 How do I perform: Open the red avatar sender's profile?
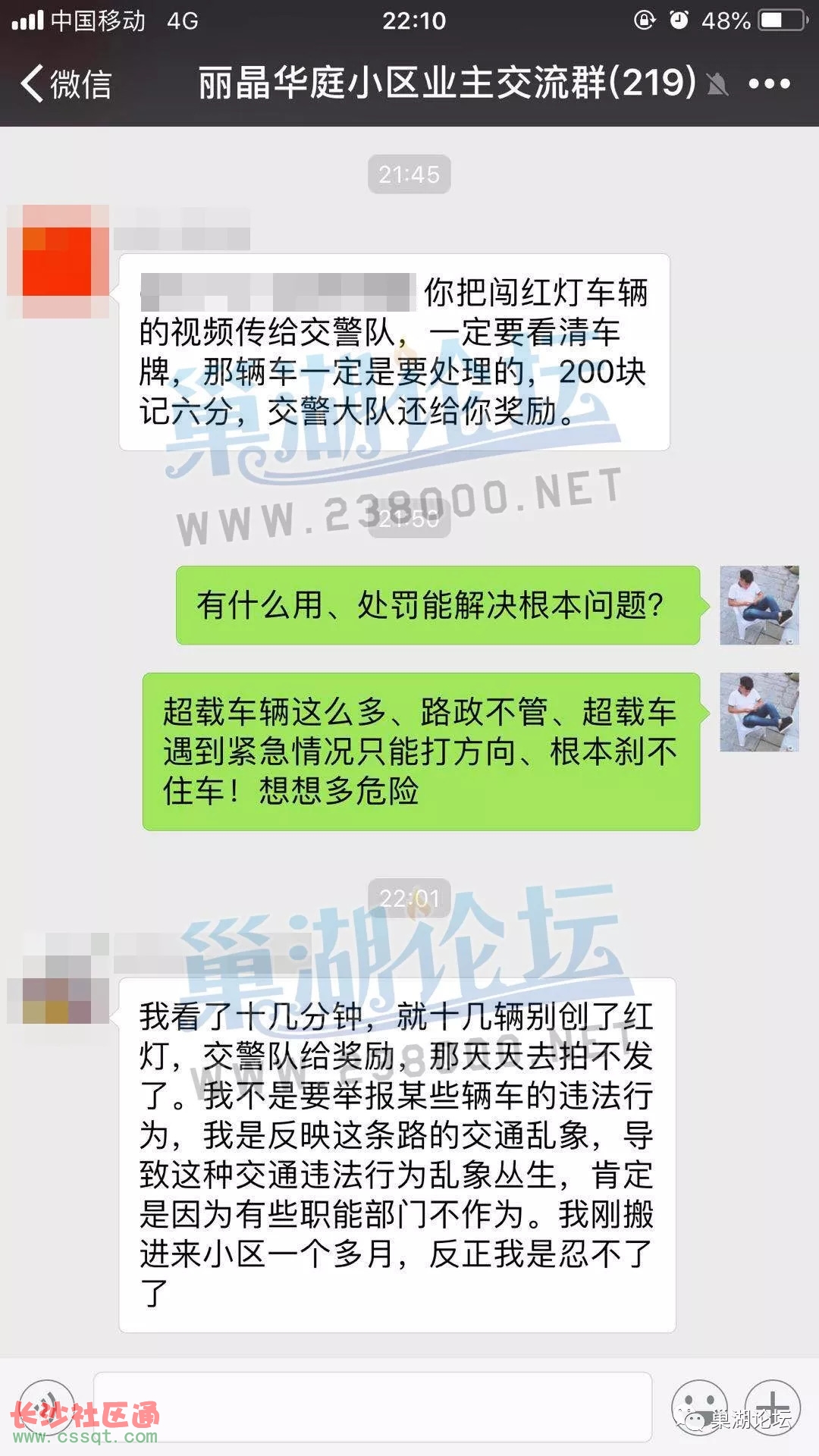[58, 261]
